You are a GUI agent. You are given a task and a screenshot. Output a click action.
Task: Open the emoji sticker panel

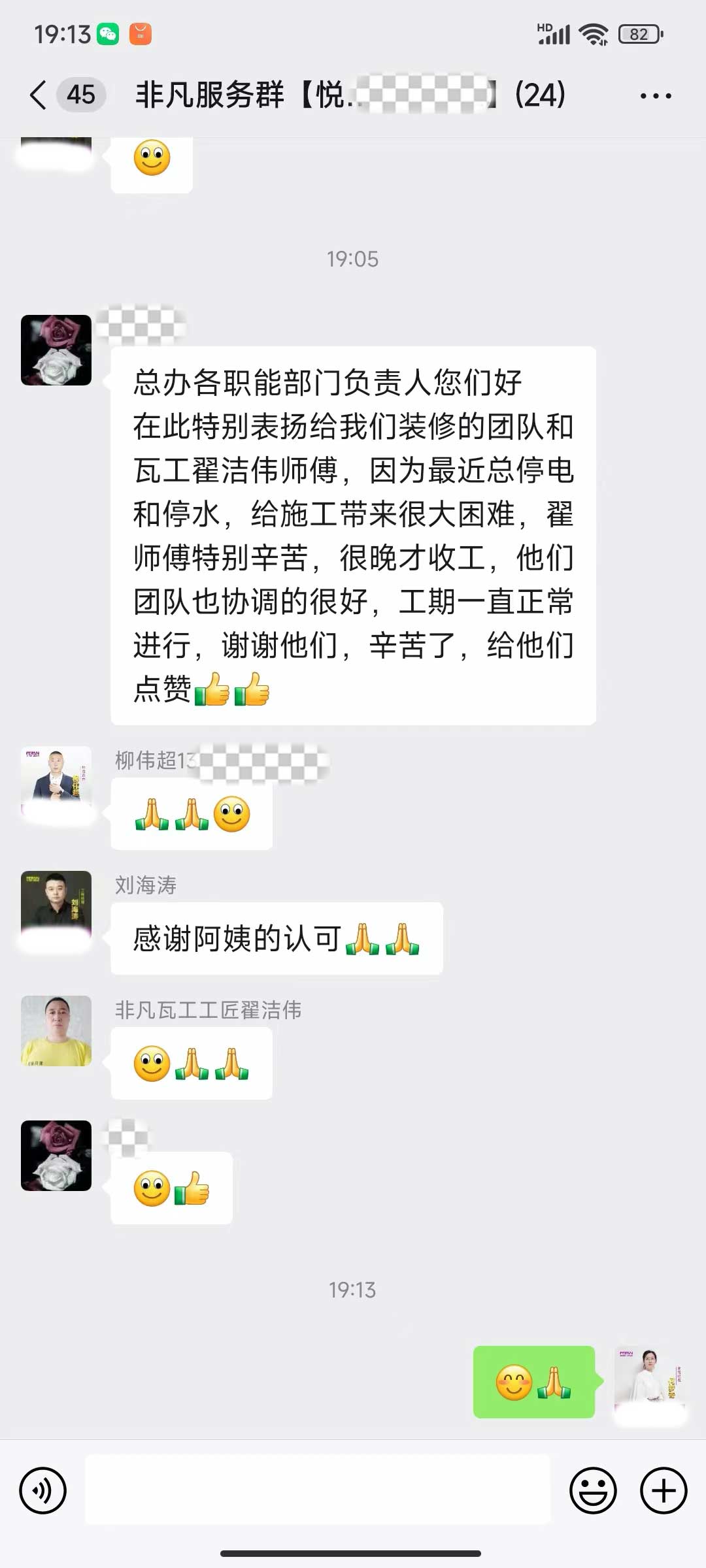pyautogui.click(x=593, y=1490)
